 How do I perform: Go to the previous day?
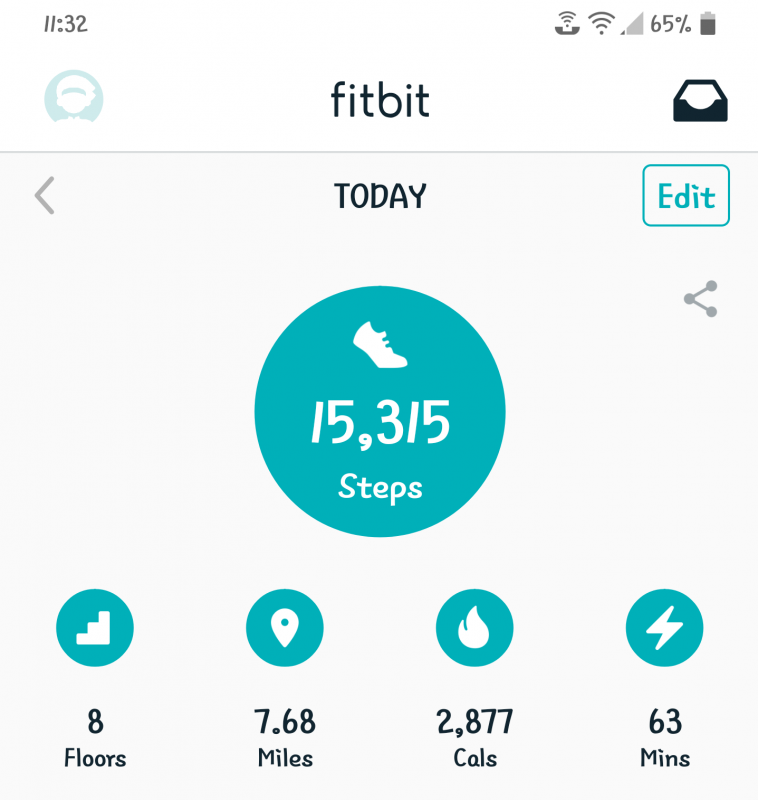tap(44, 196)
